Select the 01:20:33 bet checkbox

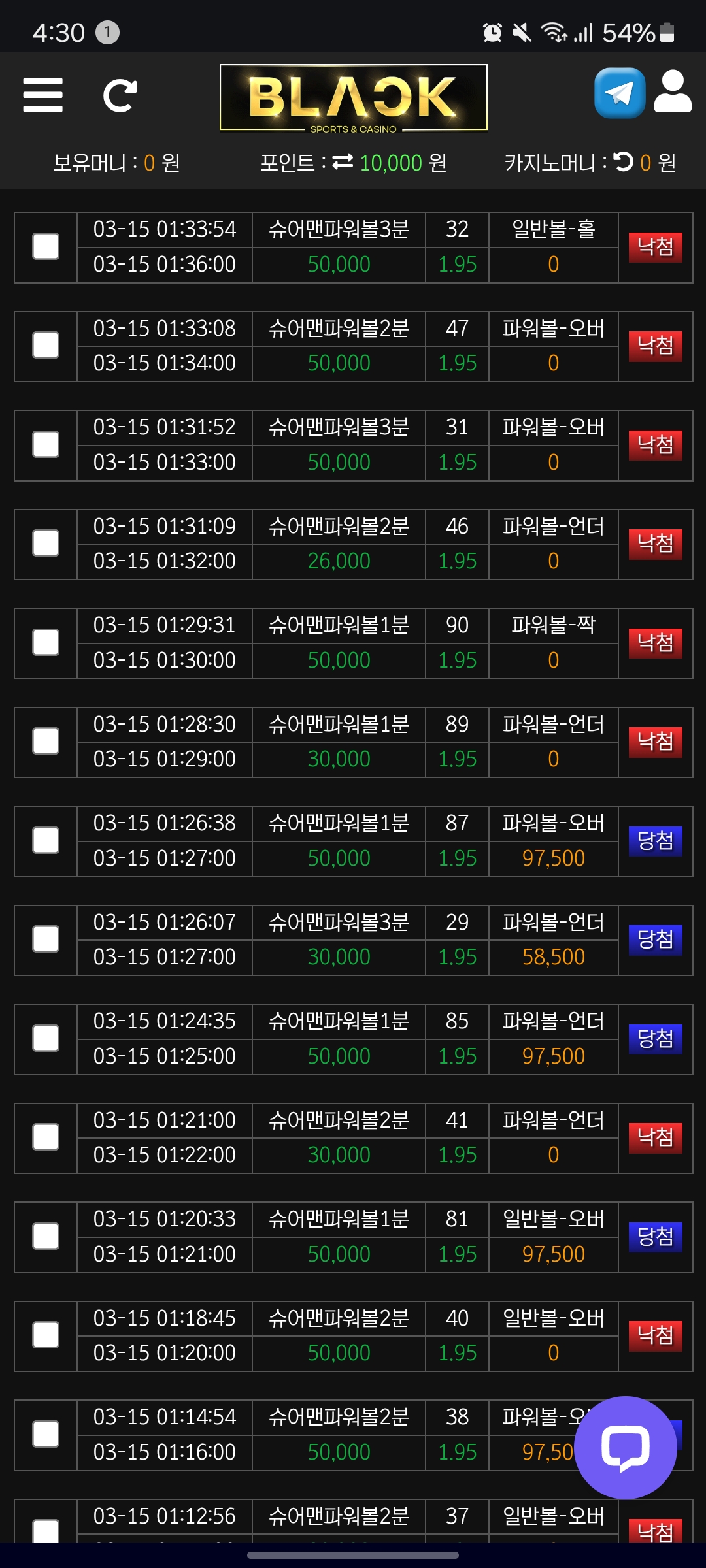click(x=46, y=1237)
